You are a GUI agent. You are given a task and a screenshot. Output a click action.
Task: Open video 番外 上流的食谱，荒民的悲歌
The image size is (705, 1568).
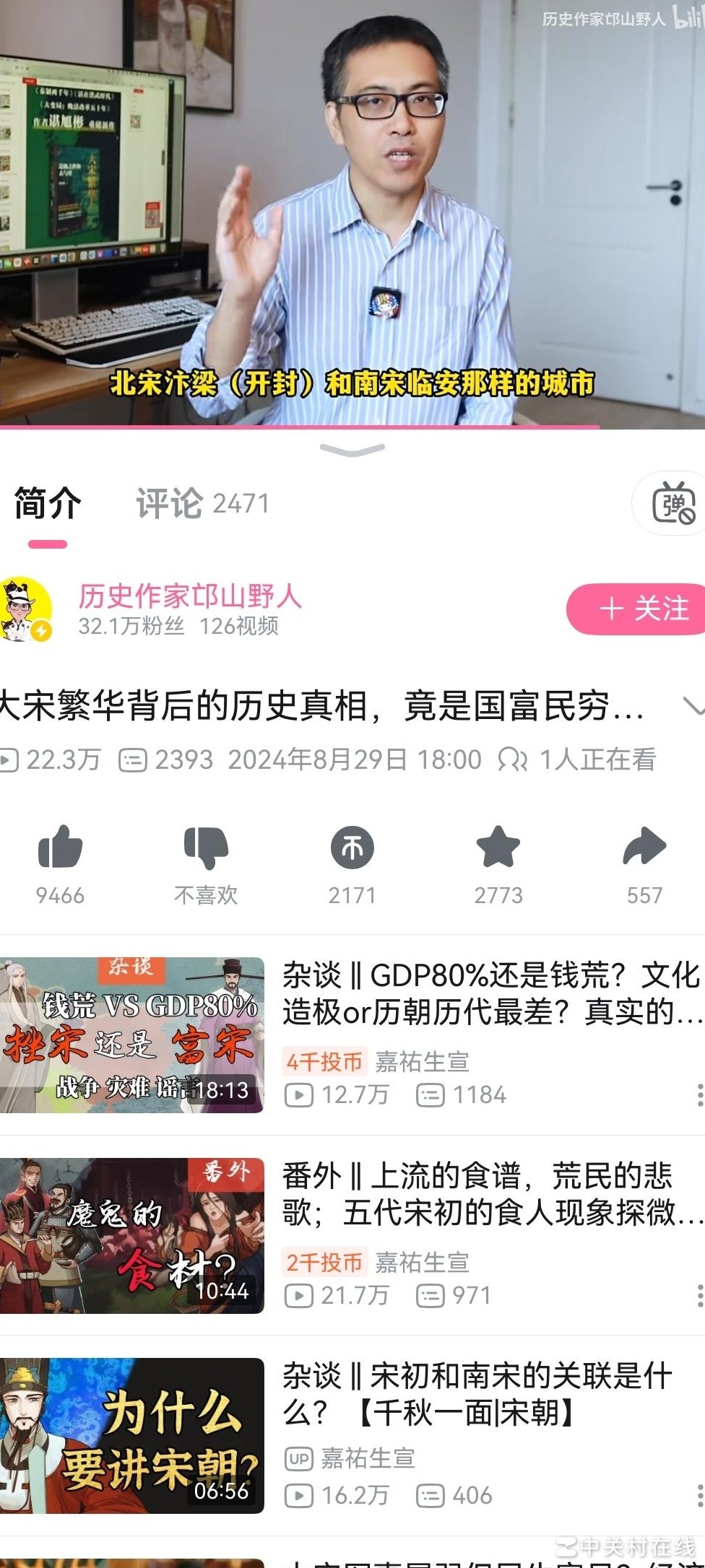click(x=491, y=1194)
